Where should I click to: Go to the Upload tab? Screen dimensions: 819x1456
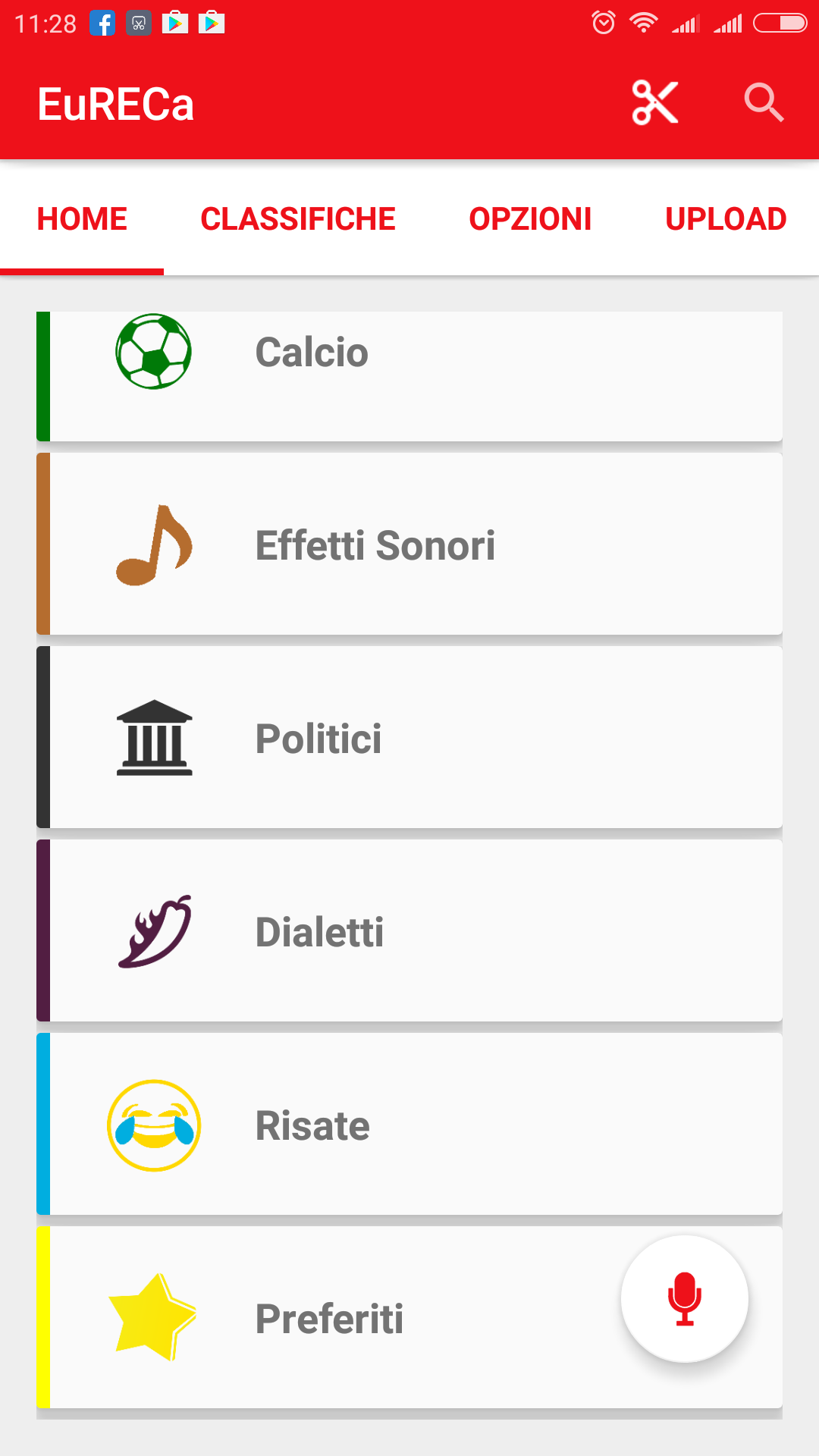coord(726,219)
